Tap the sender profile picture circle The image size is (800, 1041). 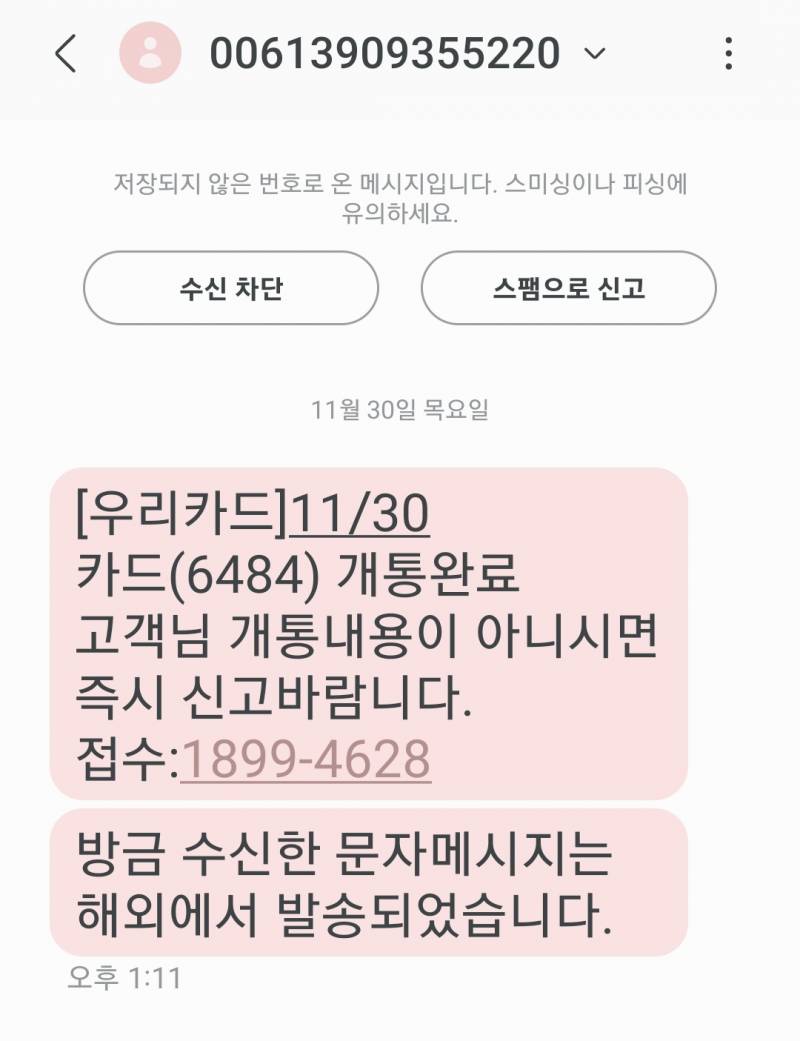coord(152,55)
